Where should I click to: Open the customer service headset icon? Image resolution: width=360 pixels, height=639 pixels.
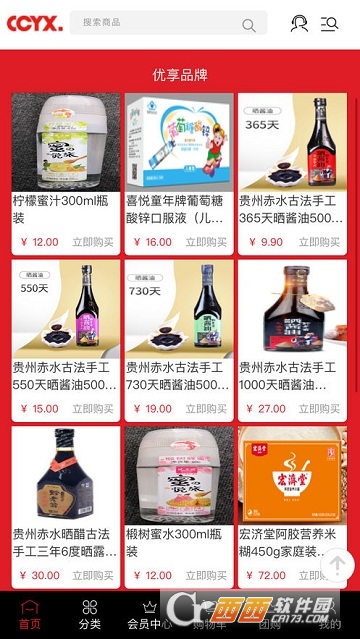(299, 24)
